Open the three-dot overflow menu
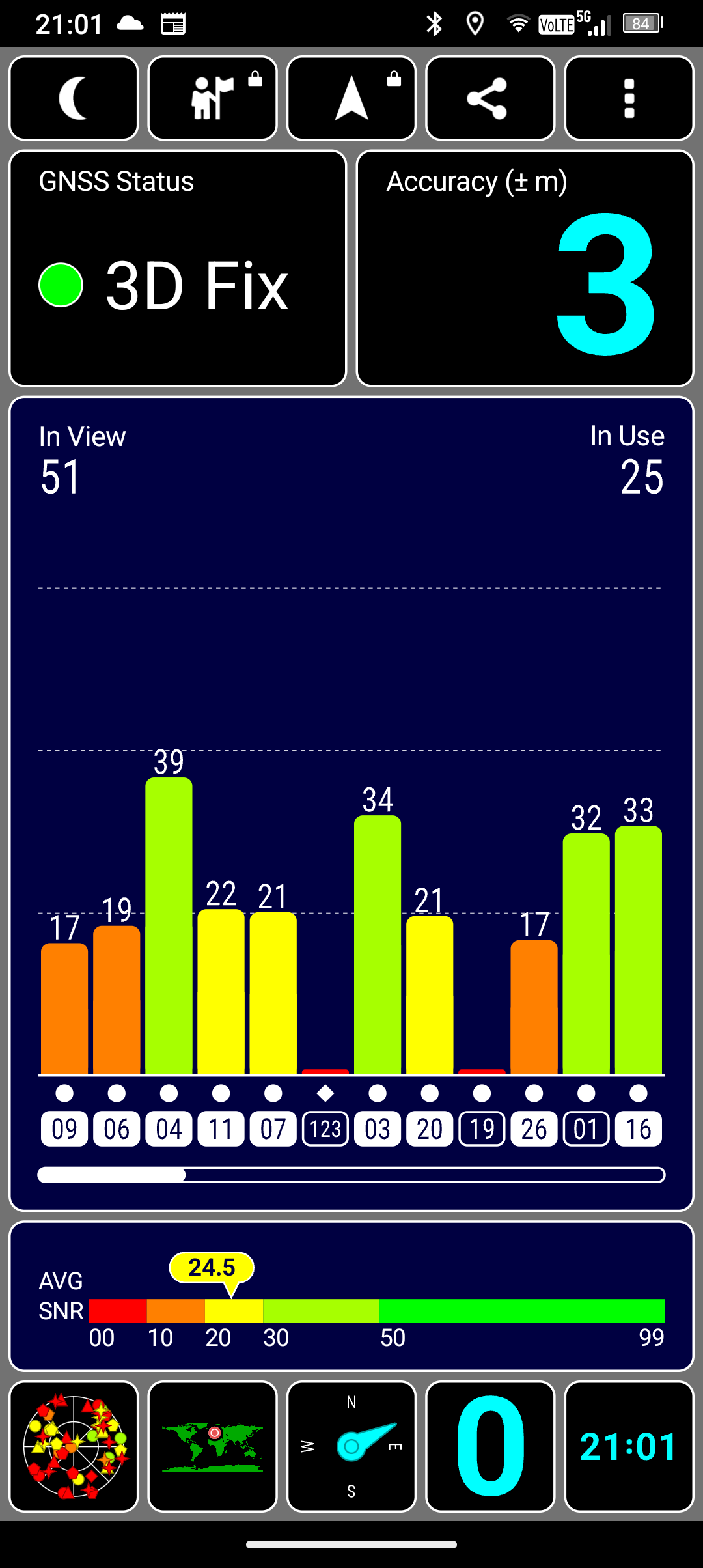The height and width of the screenshot is (1568, 703). pos(629,98)
